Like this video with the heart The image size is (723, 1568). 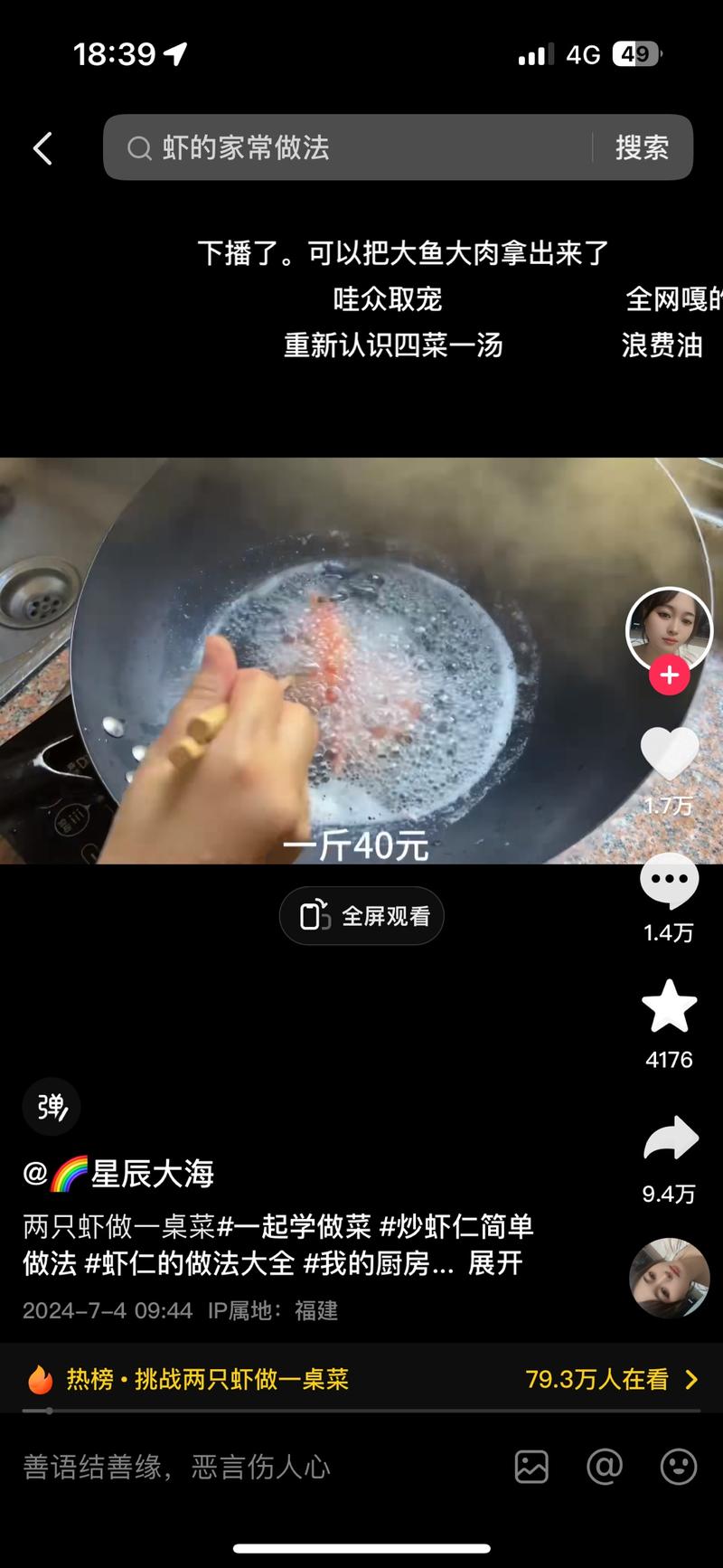669,753
